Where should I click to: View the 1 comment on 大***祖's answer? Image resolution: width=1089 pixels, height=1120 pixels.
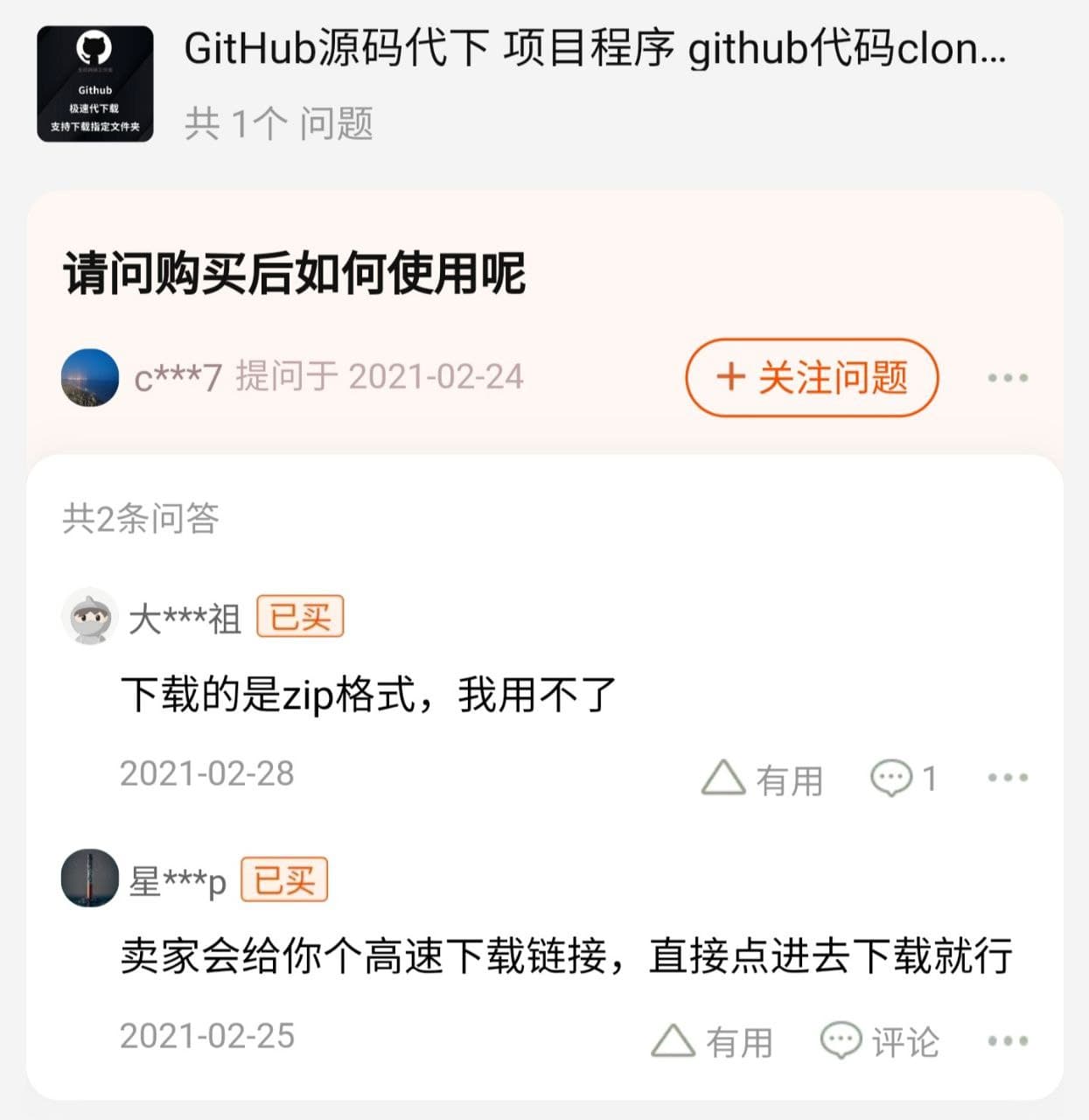pyautogui.click(x=904, y=778)
